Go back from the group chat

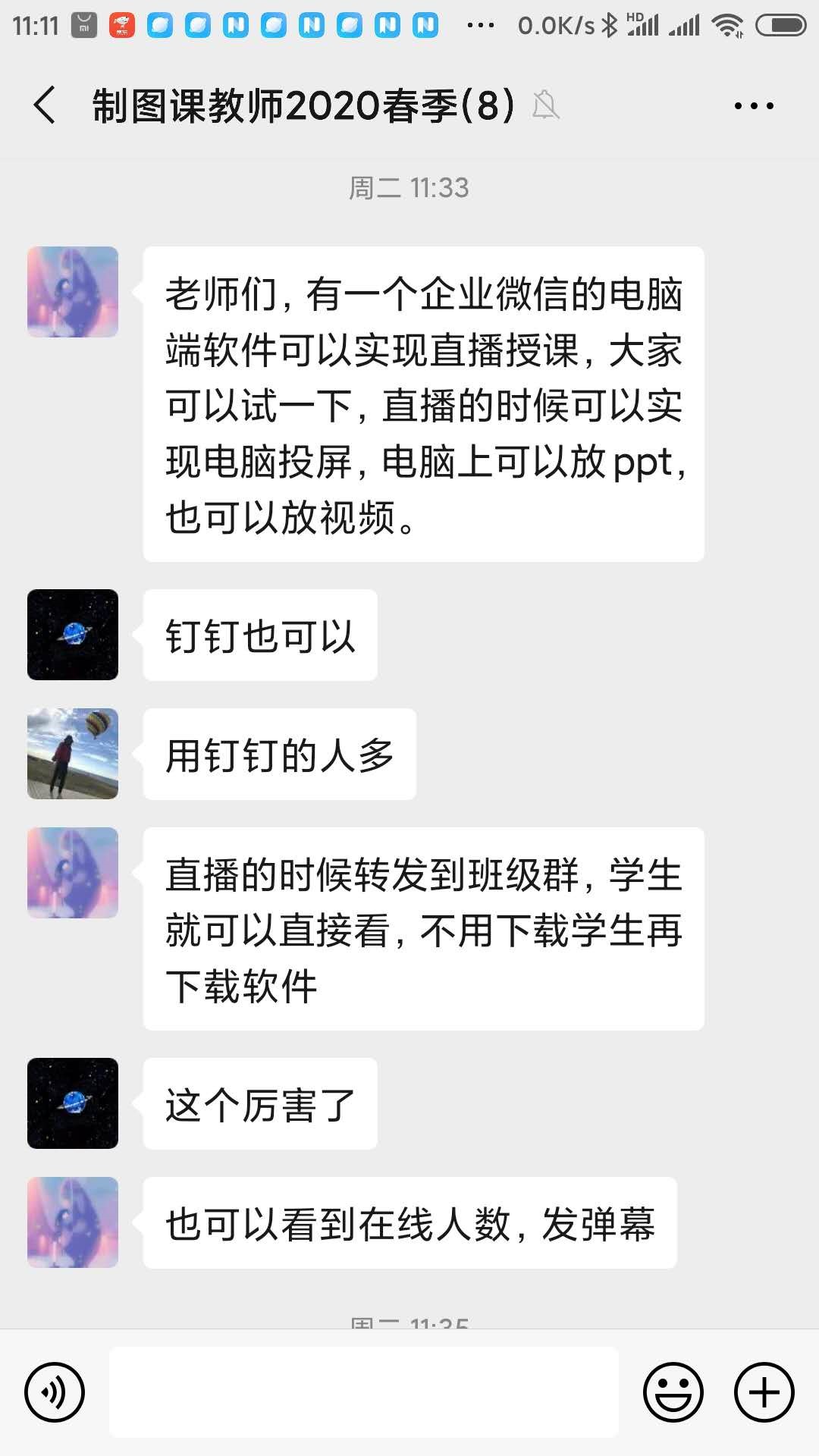45,105
